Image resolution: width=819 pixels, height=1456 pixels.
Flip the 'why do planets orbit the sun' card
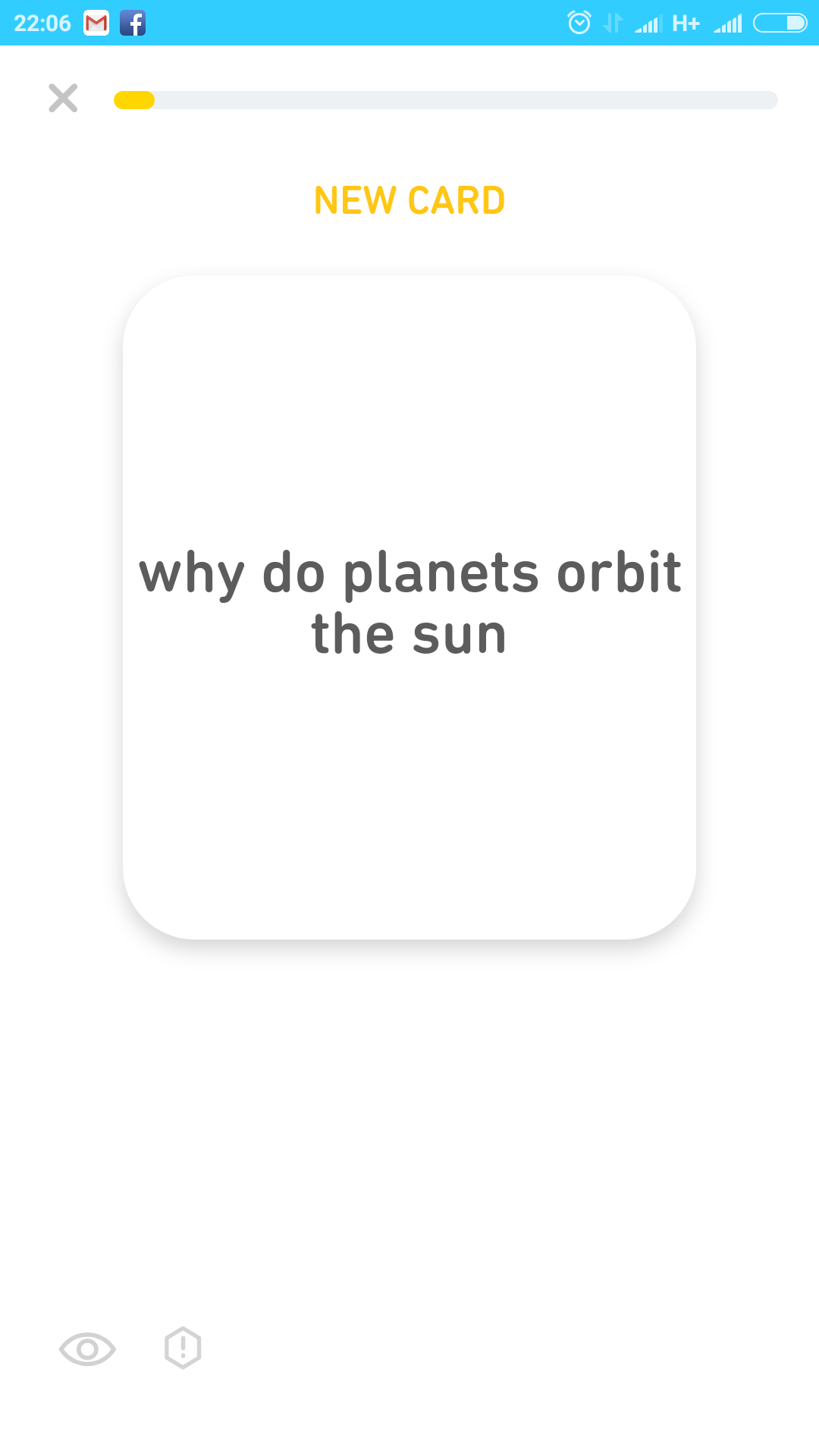pos(409,607)
